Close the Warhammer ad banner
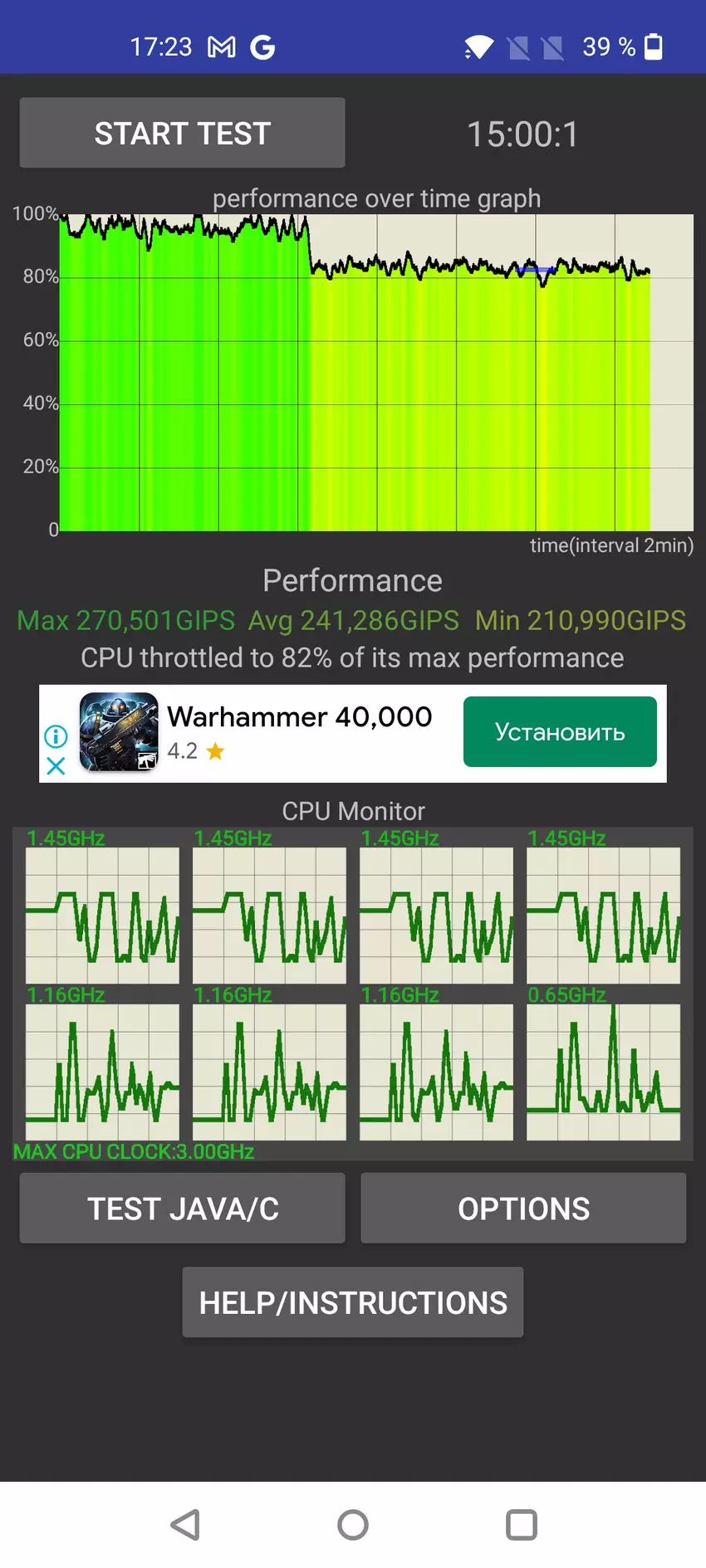This screenshot has width=706, height=1568. [x=56, y=765]
